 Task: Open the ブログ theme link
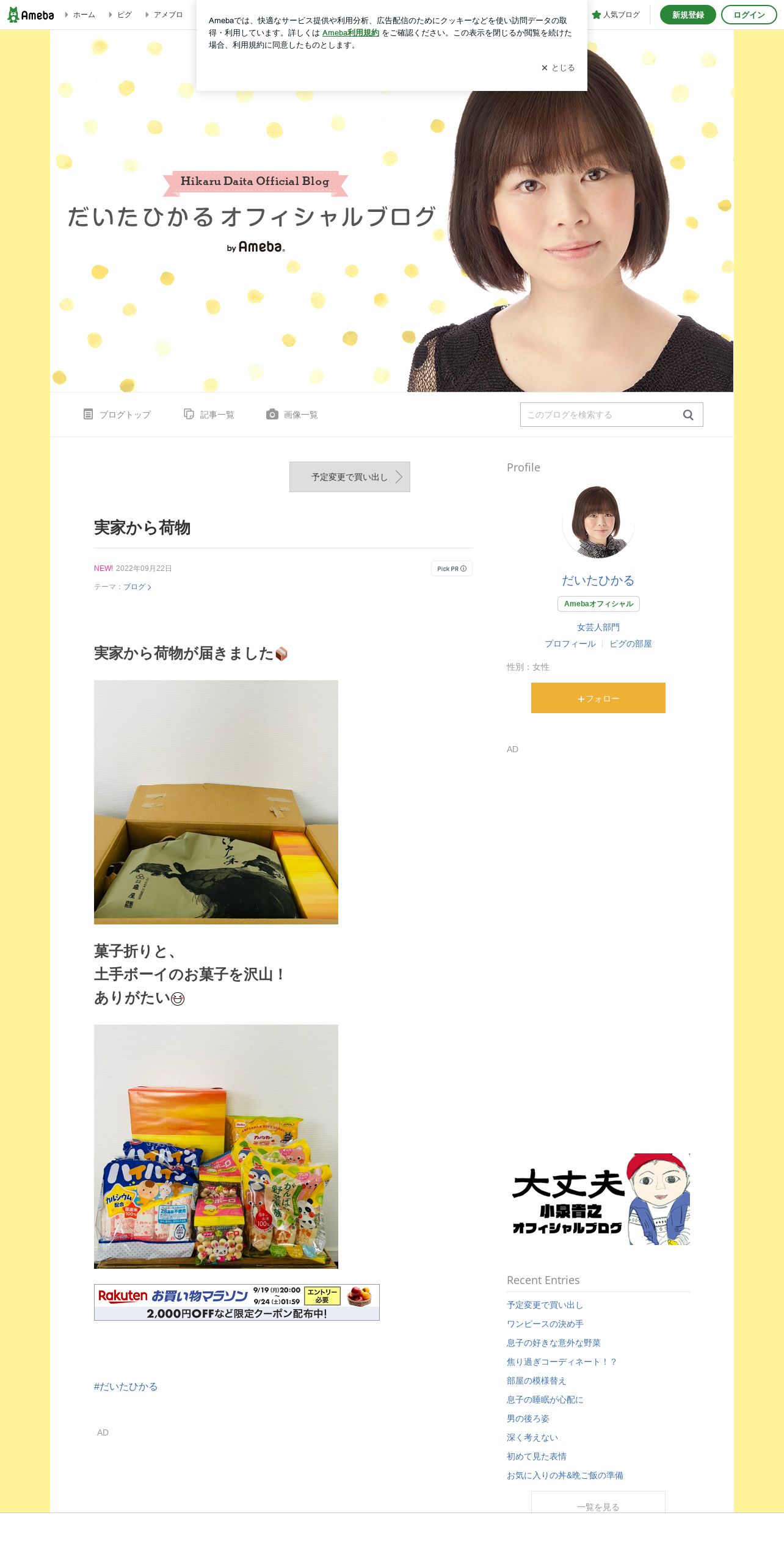tap(137, 587)
